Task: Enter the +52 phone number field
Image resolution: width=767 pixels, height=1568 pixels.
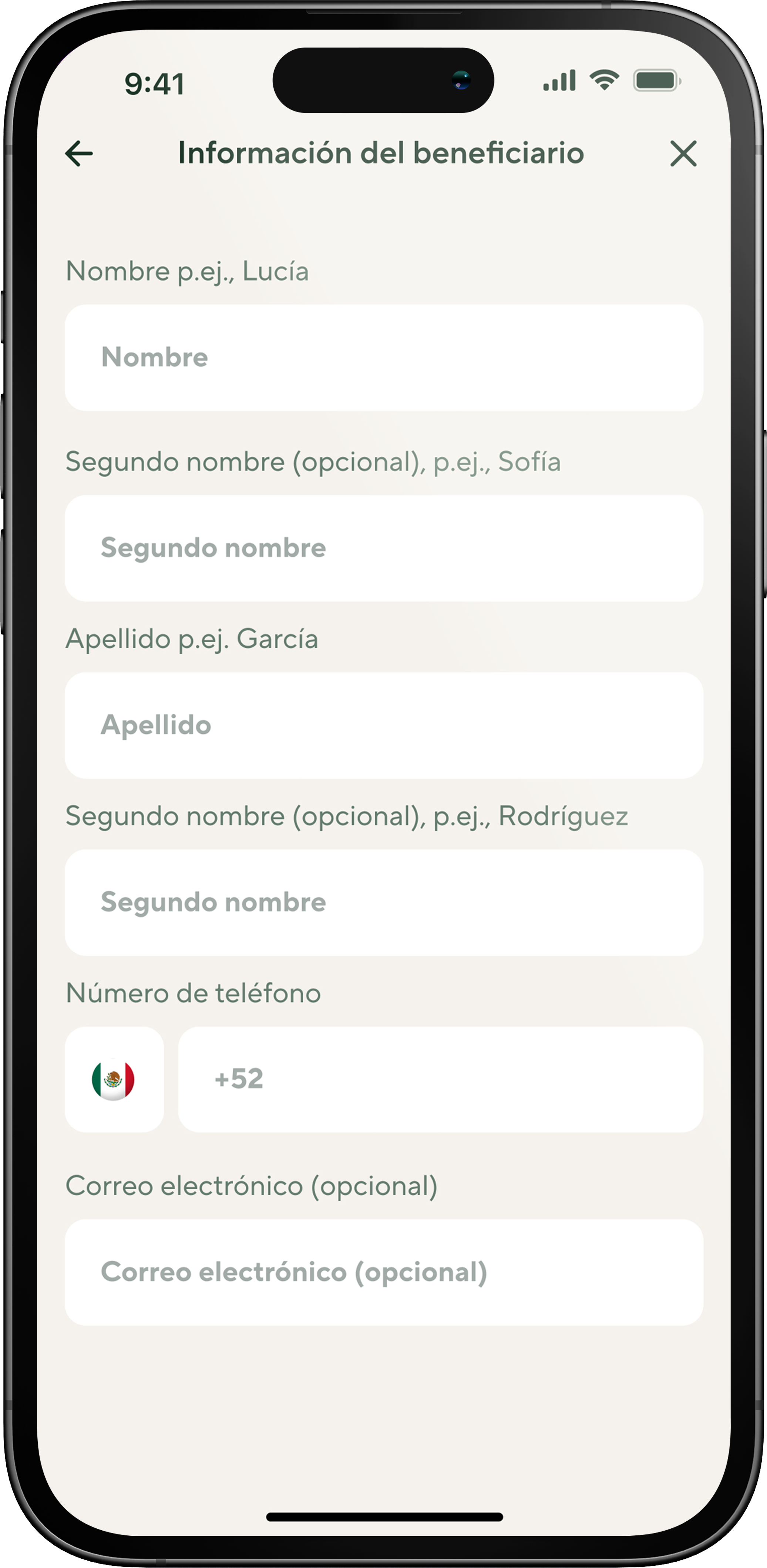Action: click(x=440, y=1079)
